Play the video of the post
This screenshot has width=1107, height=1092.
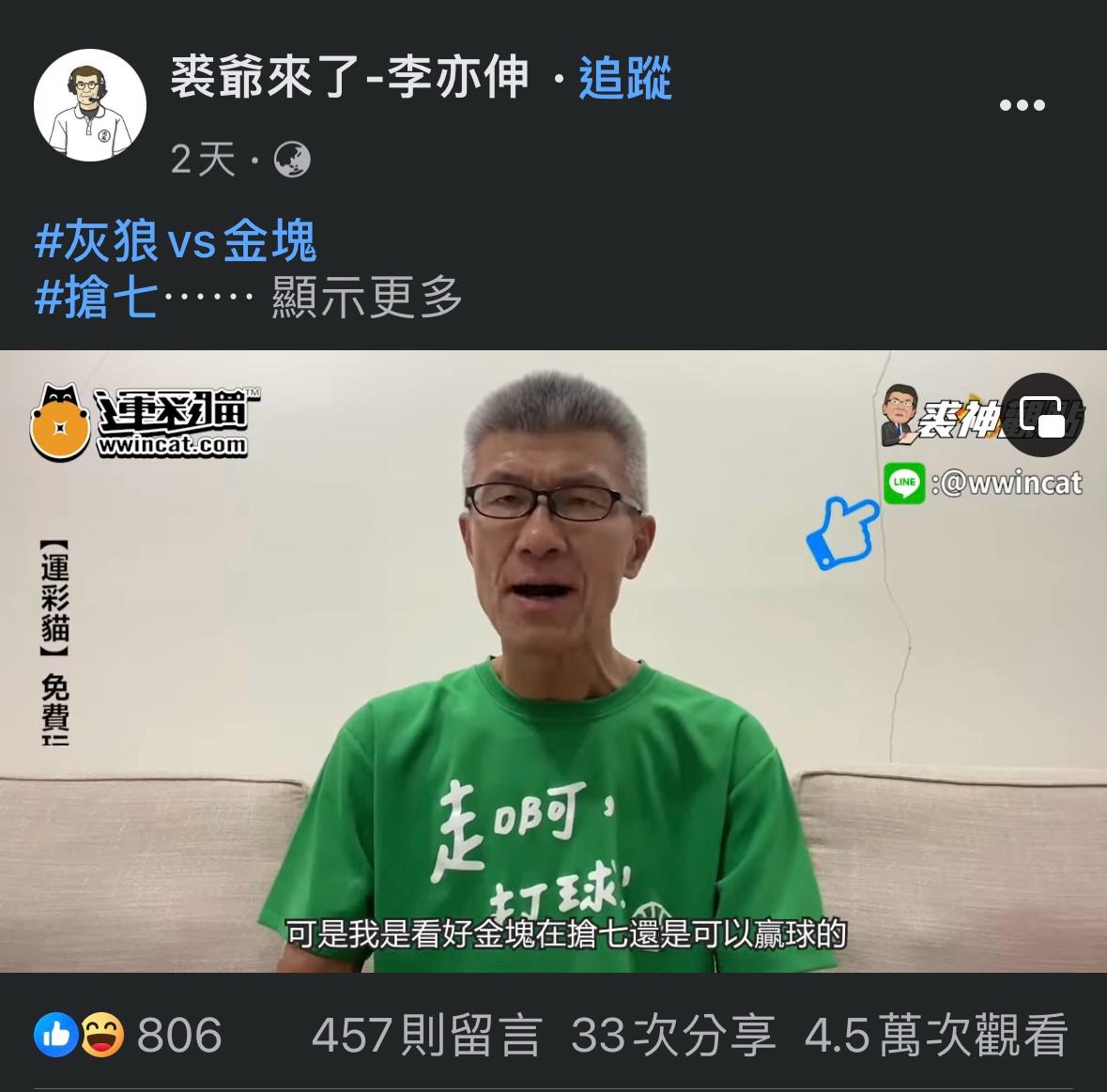(x=553, y=661)
